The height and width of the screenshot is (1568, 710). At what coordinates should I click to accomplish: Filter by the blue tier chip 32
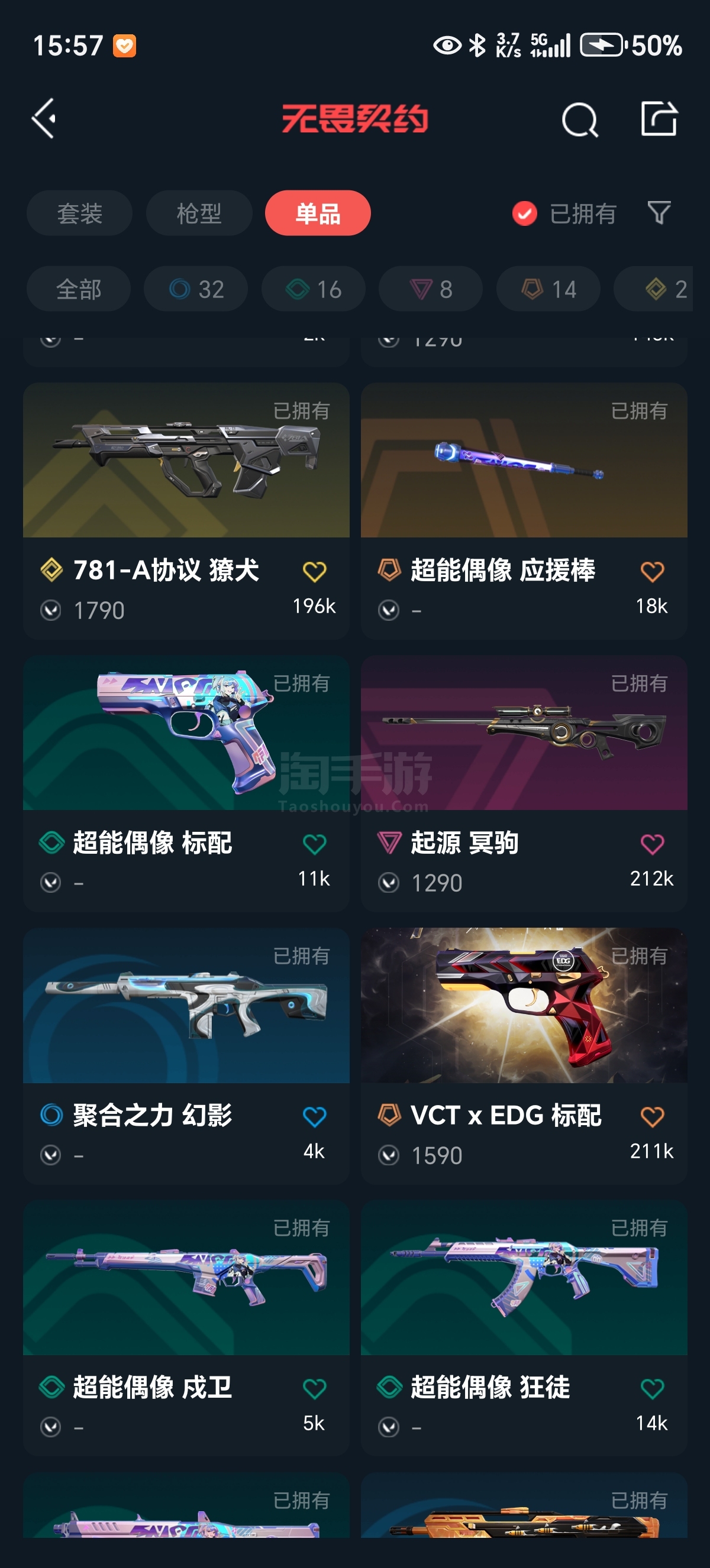pos(195,289)
